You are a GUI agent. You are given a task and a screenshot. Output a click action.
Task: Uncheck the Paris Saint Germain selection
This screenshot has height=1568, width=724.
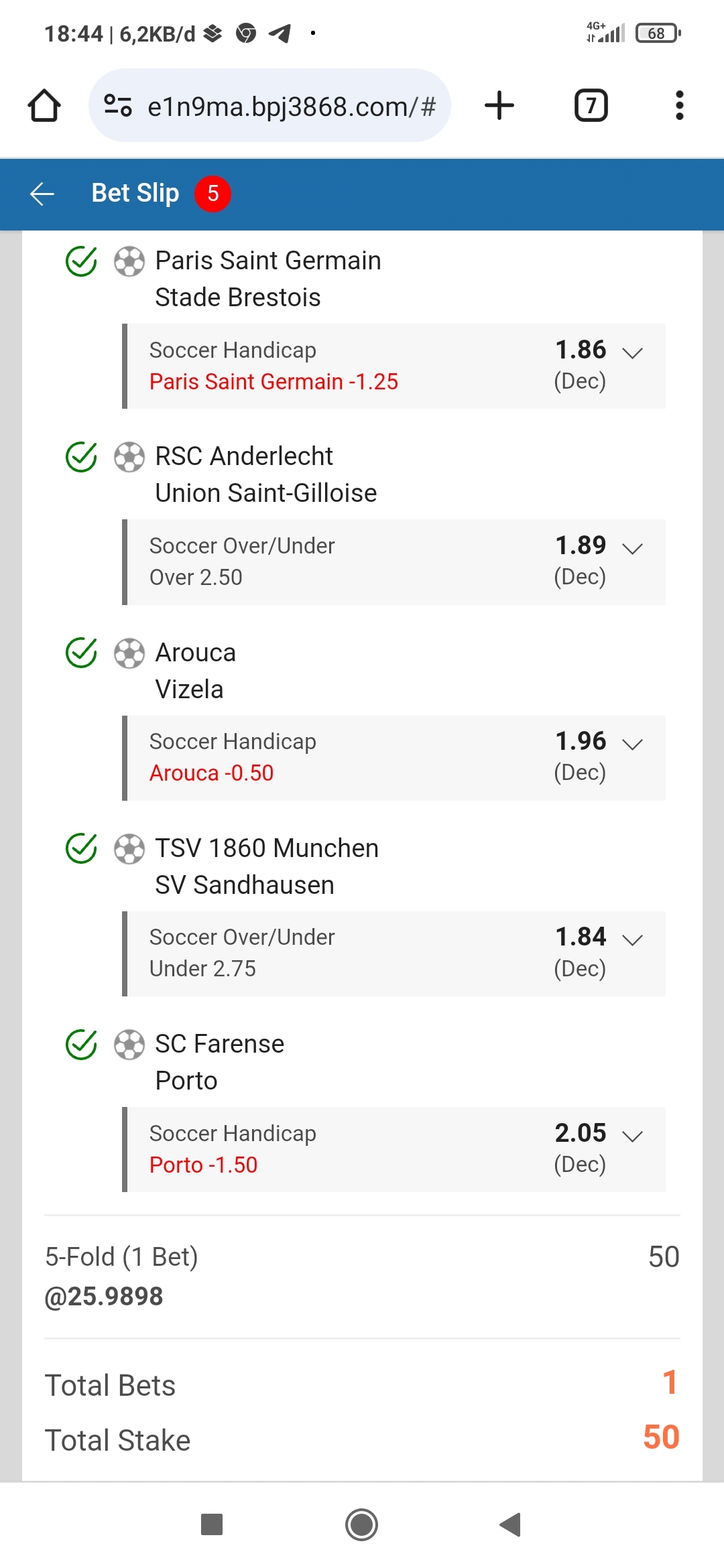(x=81, y=261)
